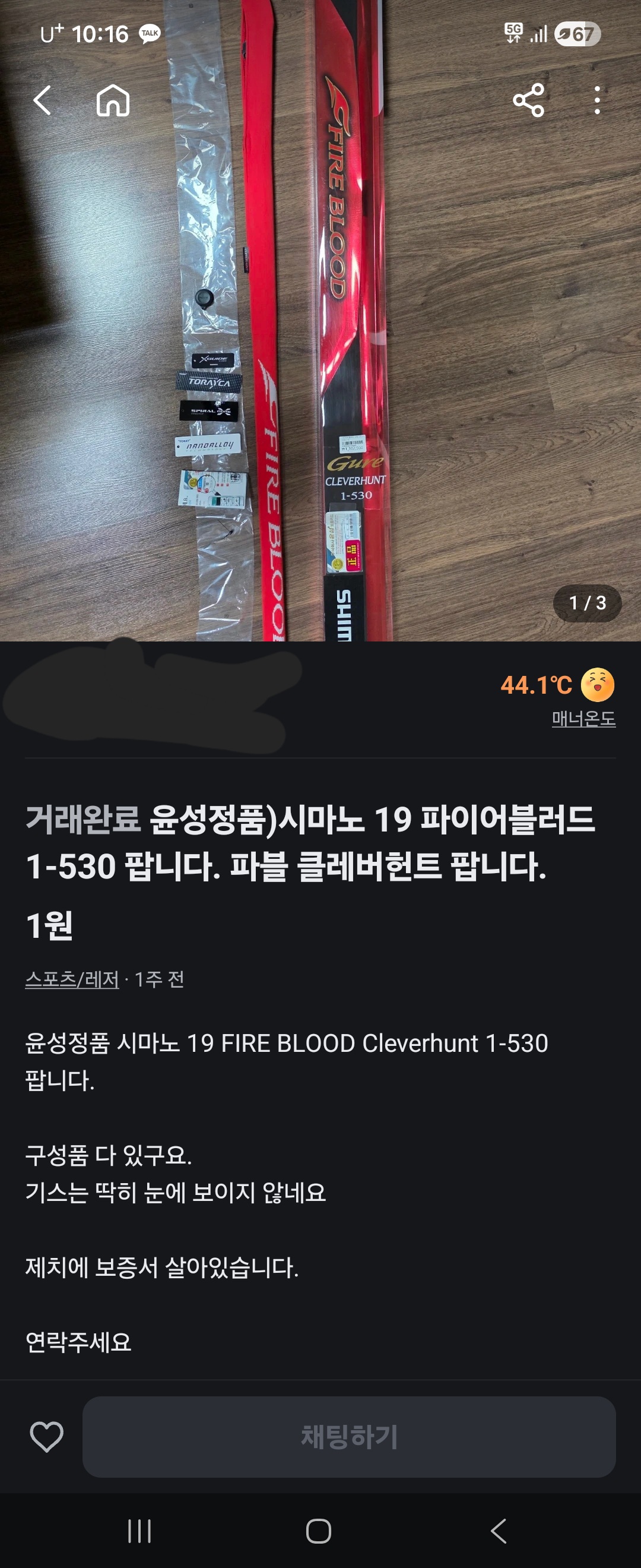
Task: Tap the 채팅하기 button
Action: coord(349,1437)
